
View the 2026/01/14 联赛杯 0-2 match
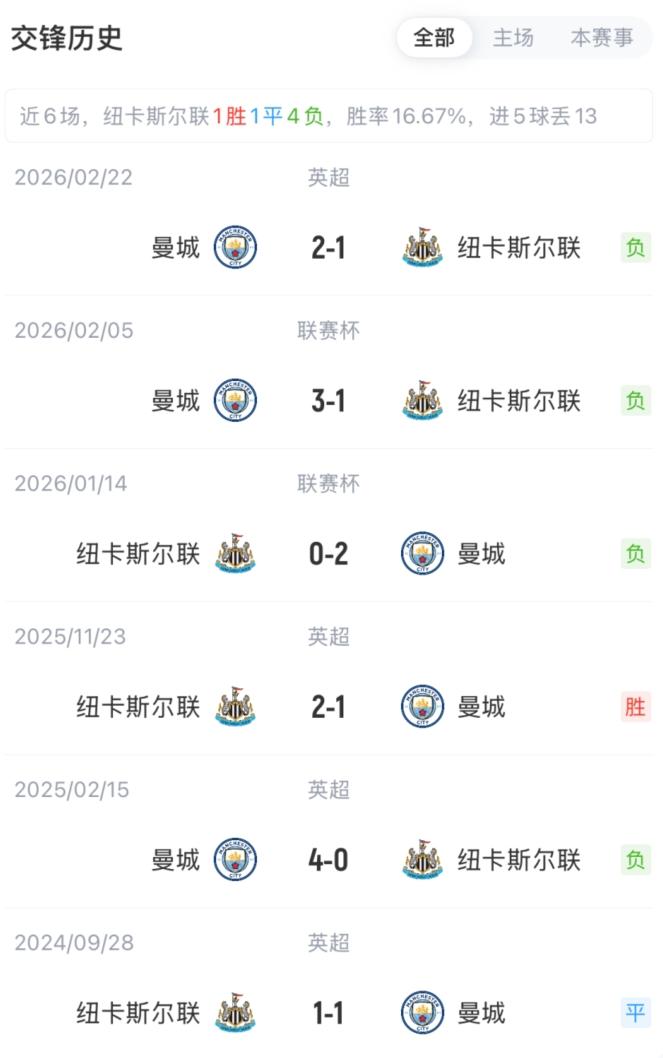tap(328, 554)
